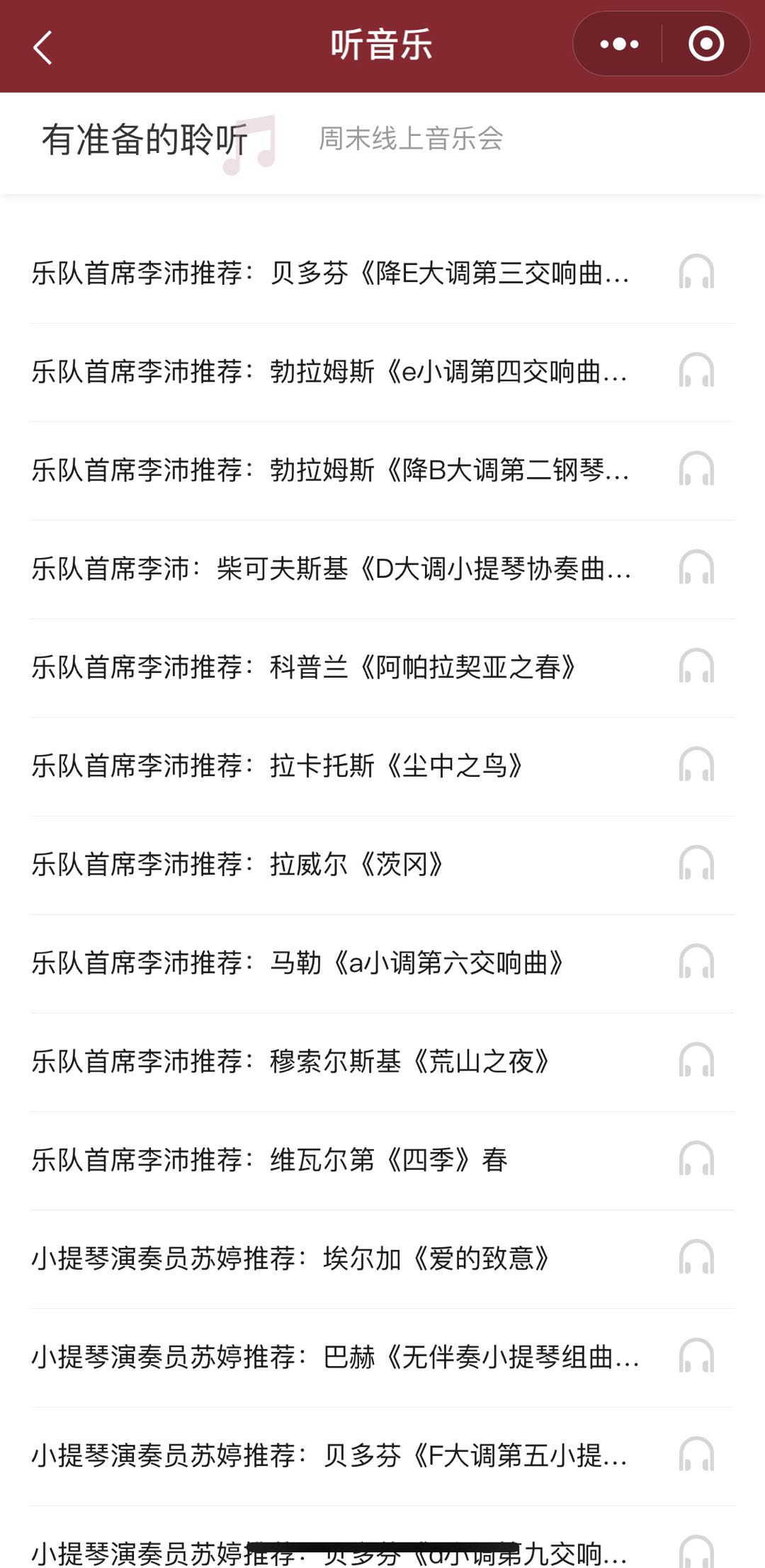Open 巴赫《无伴奏小提琴组曲》 entry
This screenshot has height=1568, width=765.
click(334, 1356)
